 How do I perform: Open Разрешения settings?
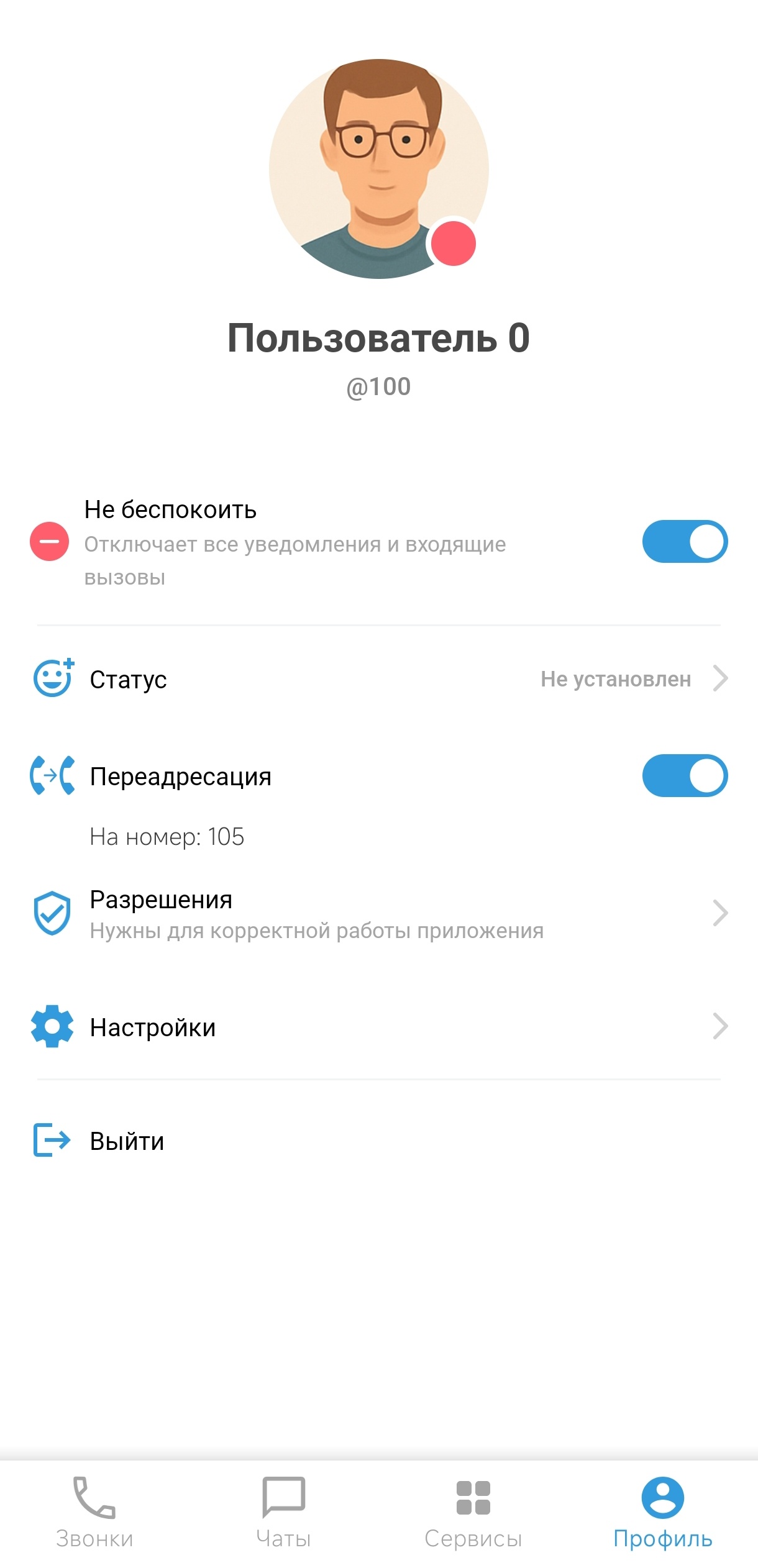[x=379, y=913]
